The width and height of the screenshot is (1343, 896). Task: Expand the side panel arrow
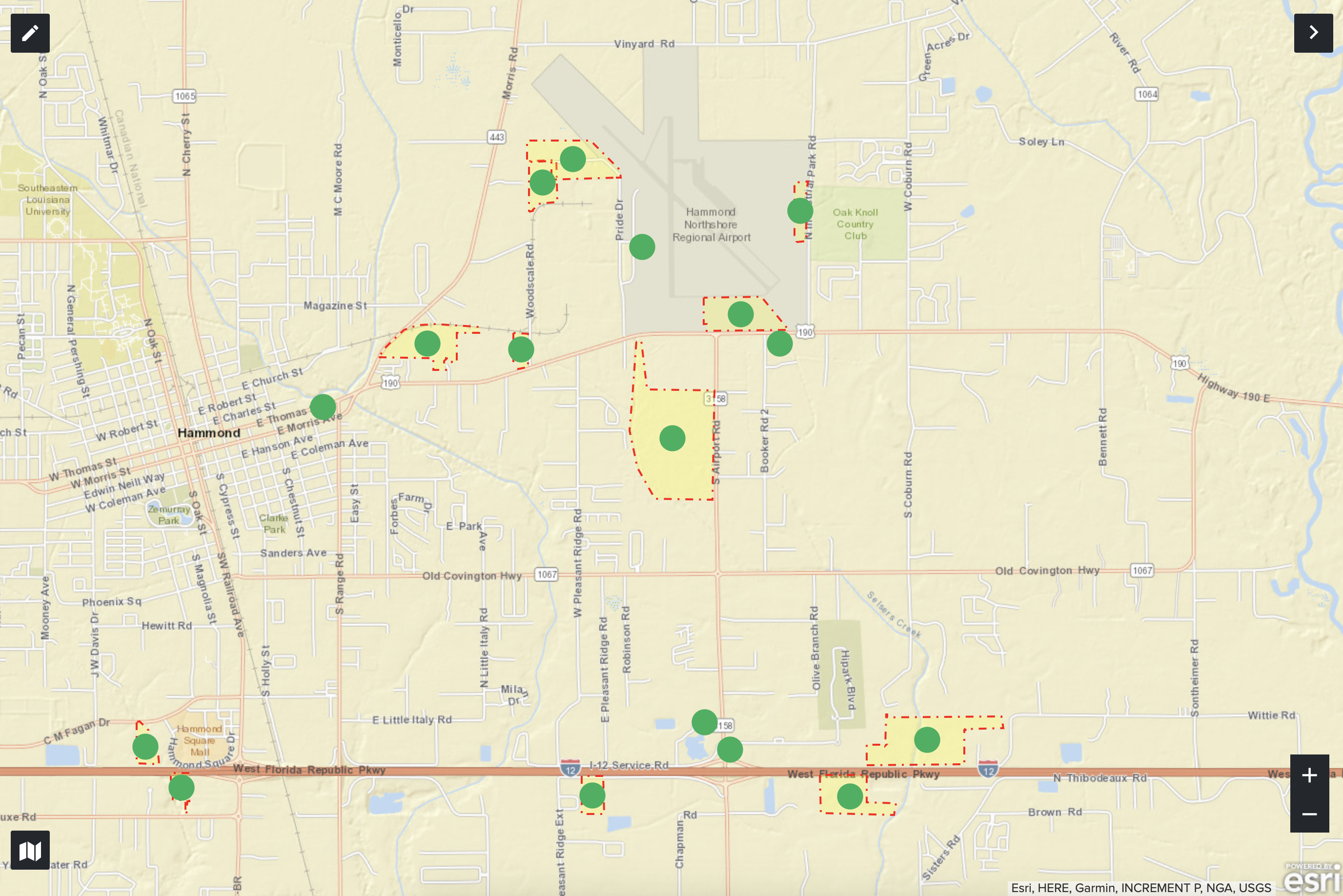(1313, 33)
